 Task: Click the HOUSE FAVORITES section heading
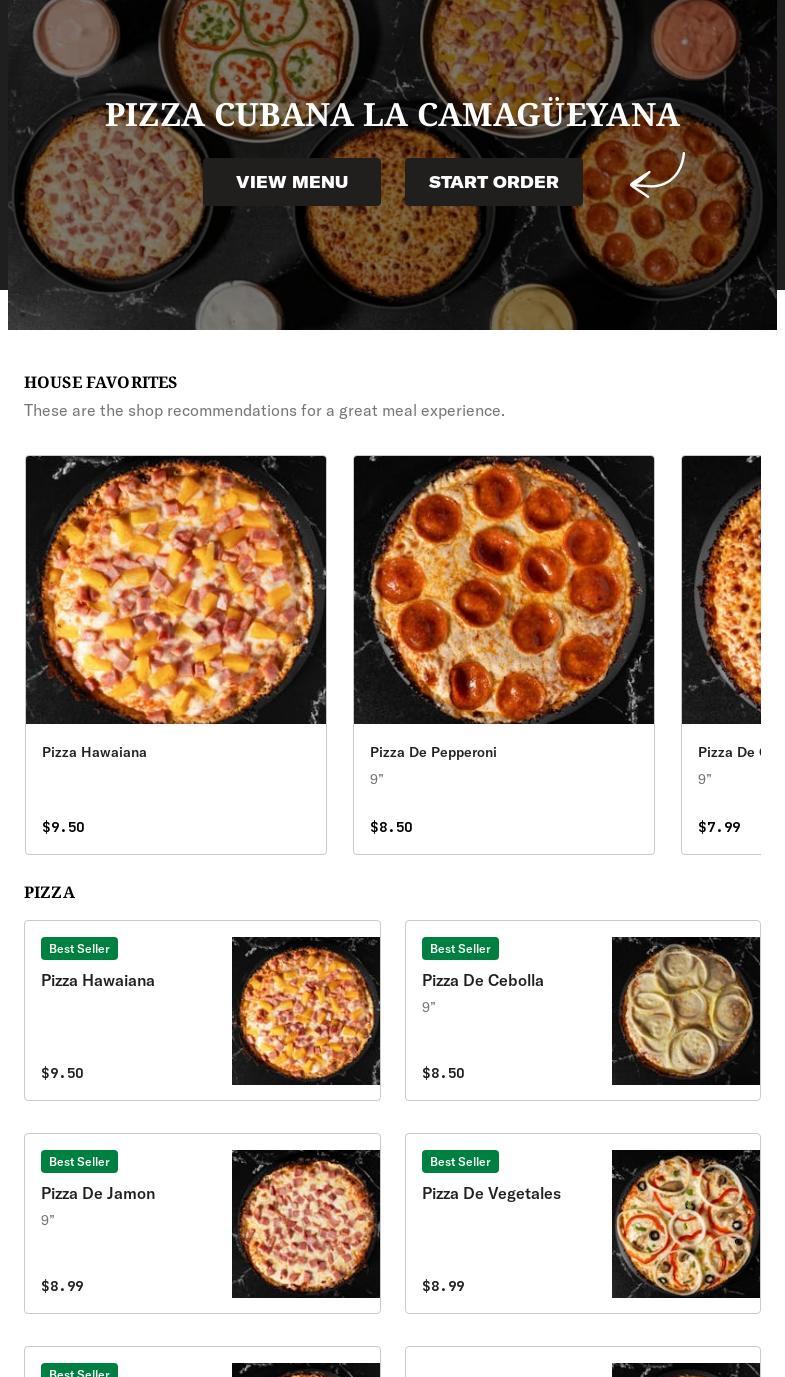(x=100, y=382)
